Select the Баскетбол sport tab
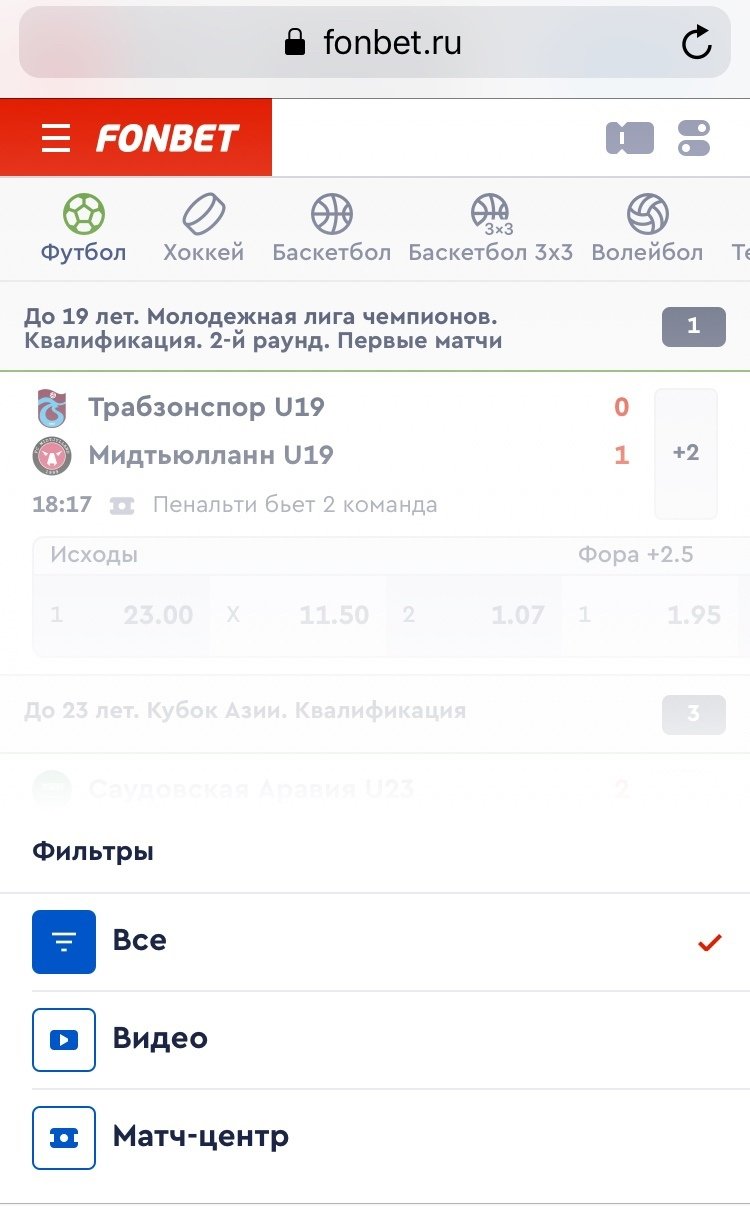The image size is (750, 1206). (x=332, y=229)
